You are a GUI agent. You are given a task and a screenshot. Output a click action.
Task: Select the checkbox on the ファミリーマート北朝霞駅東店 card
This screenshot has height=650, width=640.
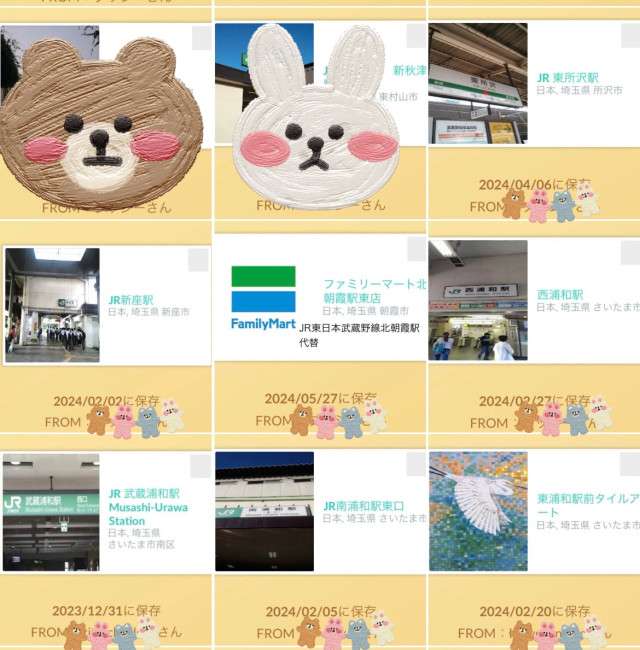coord(416,250)
